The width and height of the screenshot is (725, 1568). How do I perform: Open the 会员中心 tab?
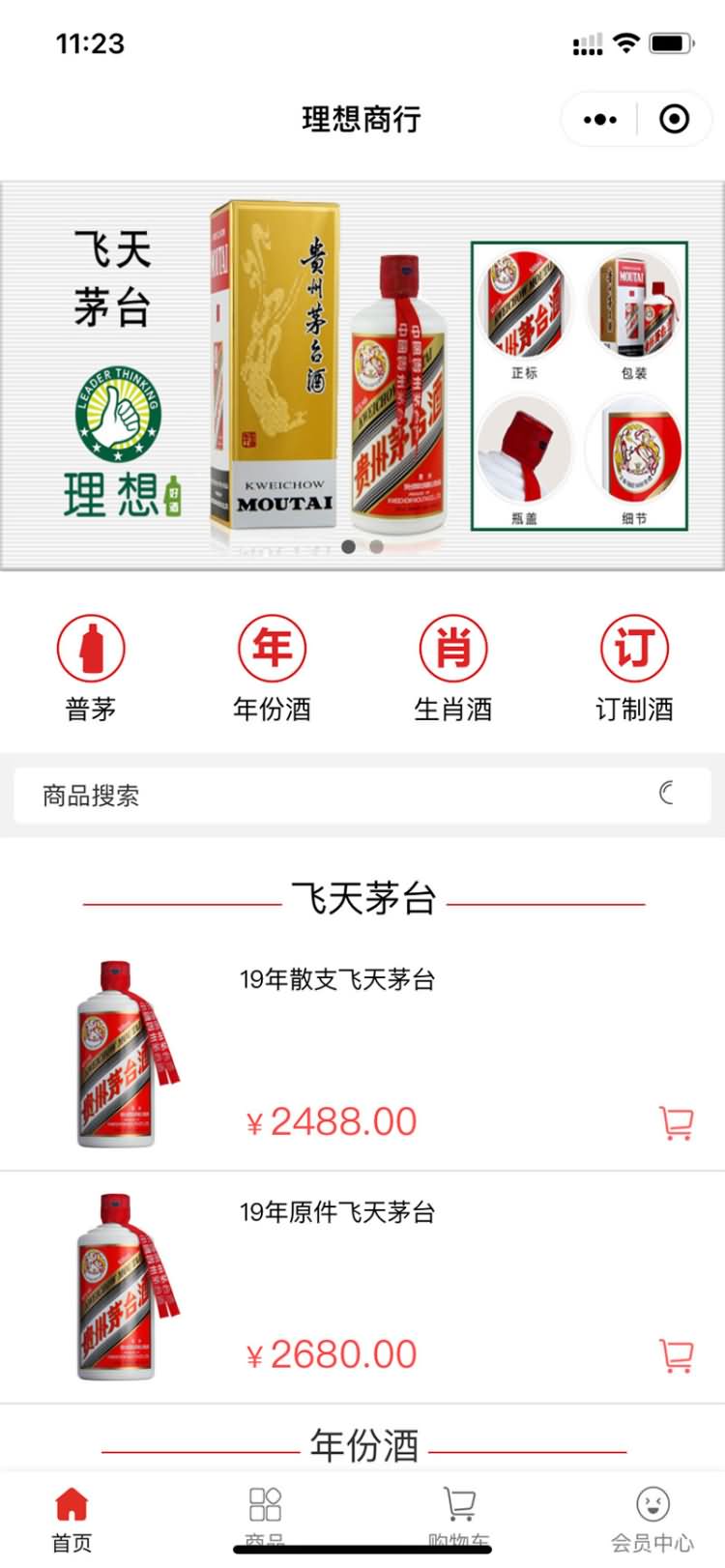coord(652,1518)
